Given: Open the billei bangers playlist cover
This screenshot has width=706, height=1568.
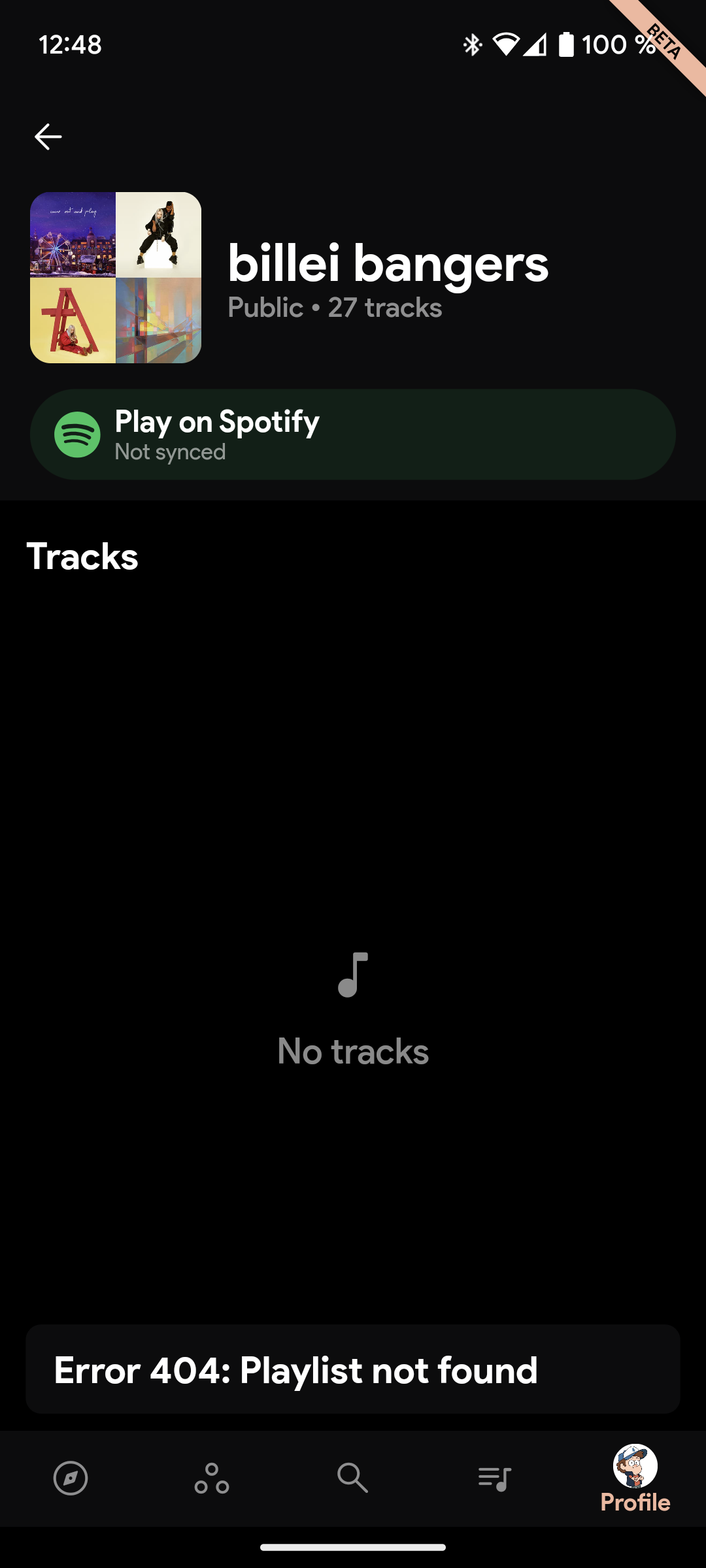Looking at the screenshot, I should pos(116,278).
